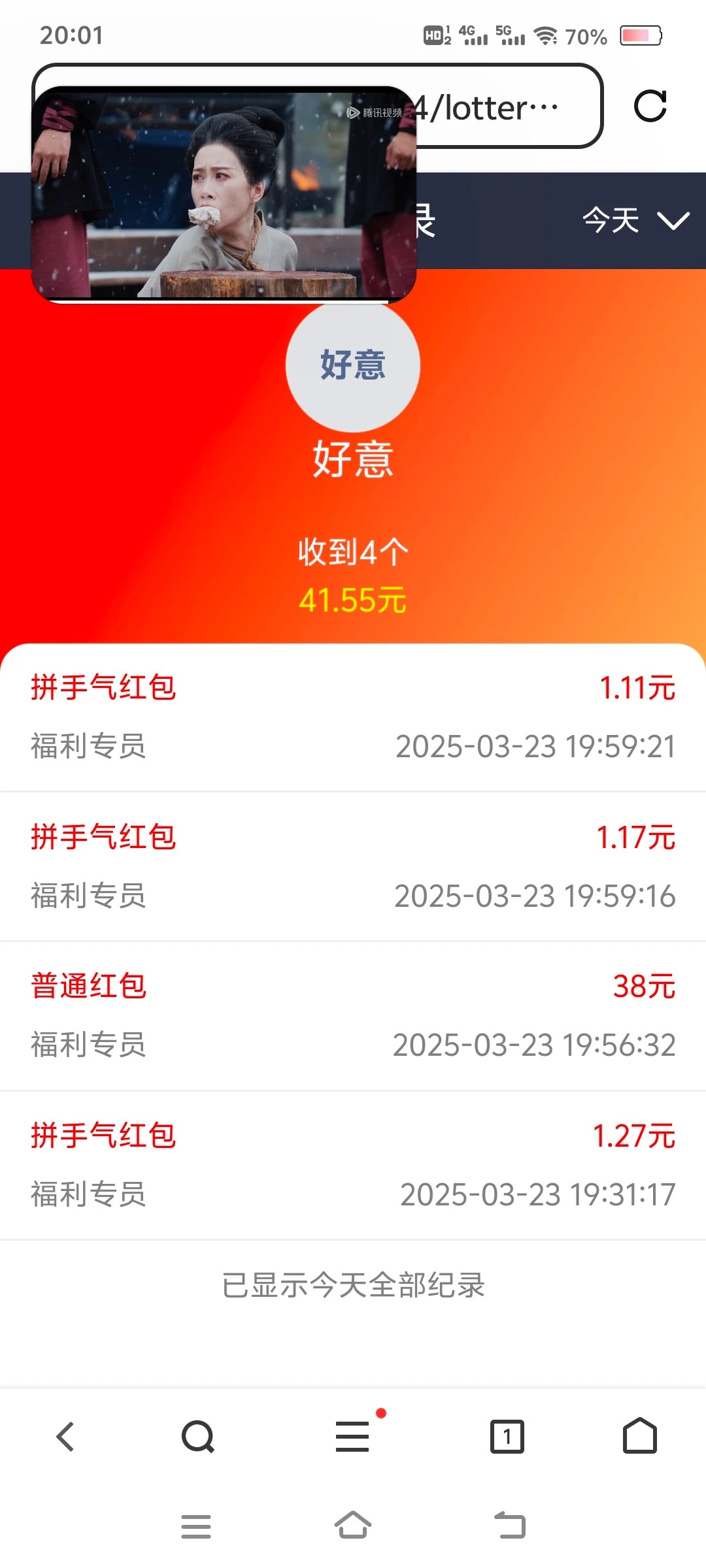Tap the browser back arrow icon
This screenshot has width=706, height=1568.
64,1436
